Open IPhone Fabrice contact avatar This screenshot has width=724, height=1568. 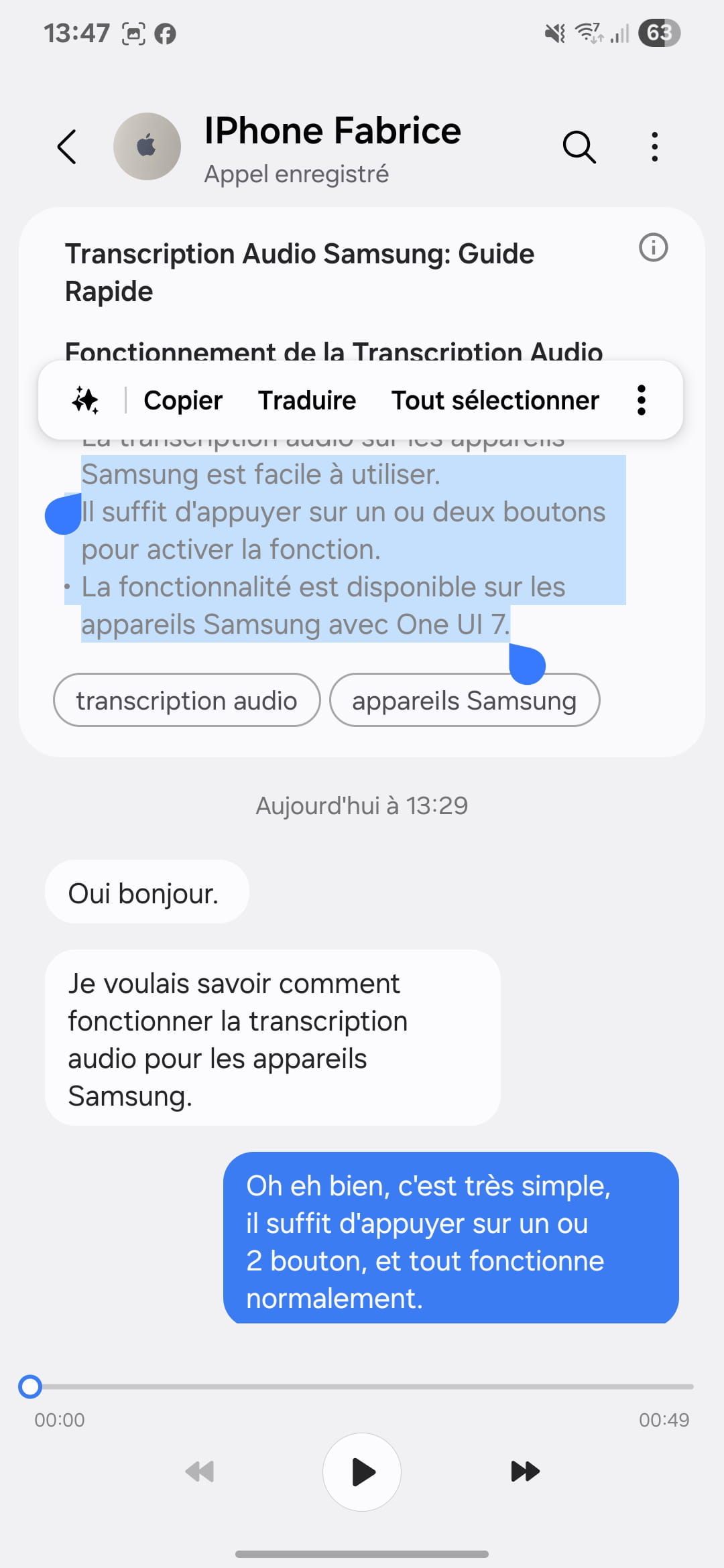[x=147, y=146]
